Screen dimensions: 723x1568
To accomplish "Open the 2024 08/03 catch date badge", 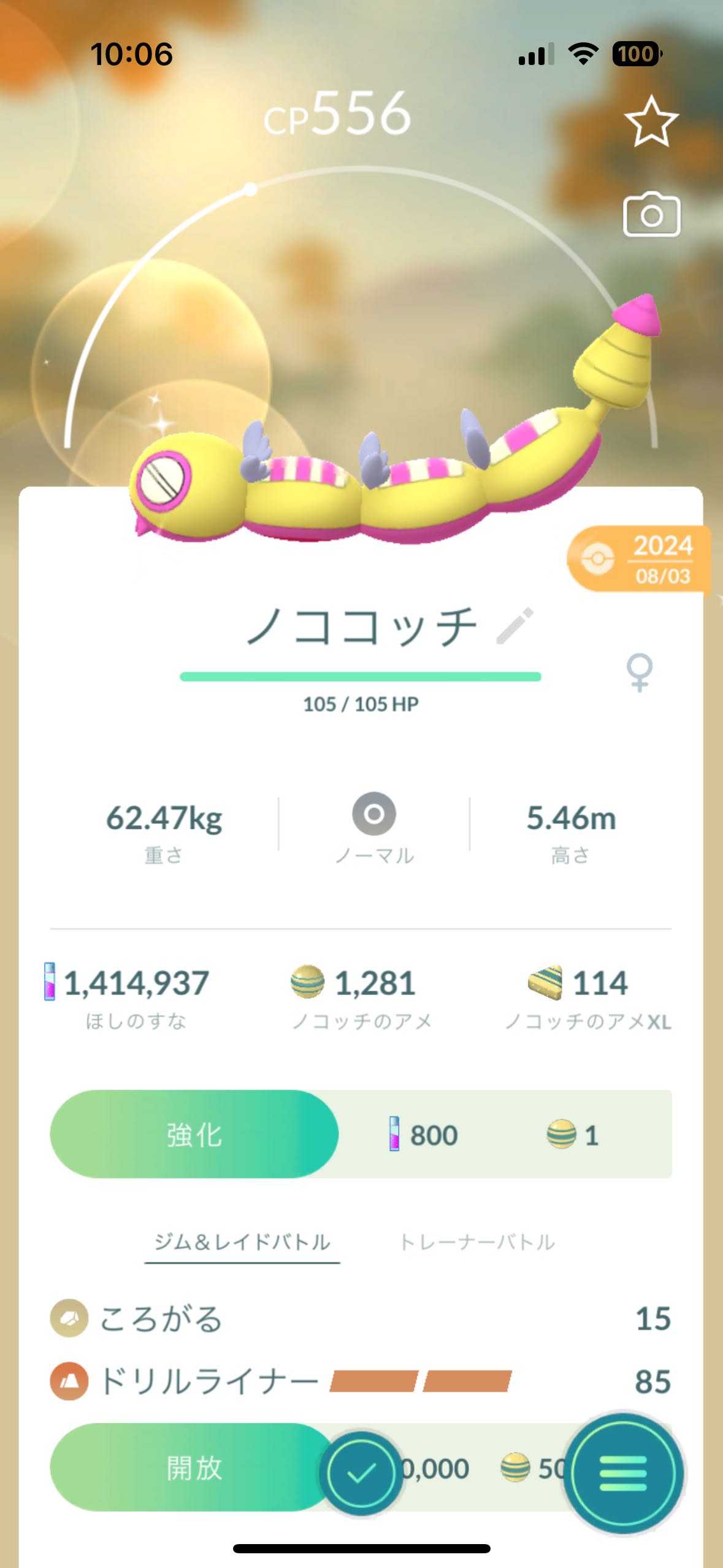I will pos(639,559).
